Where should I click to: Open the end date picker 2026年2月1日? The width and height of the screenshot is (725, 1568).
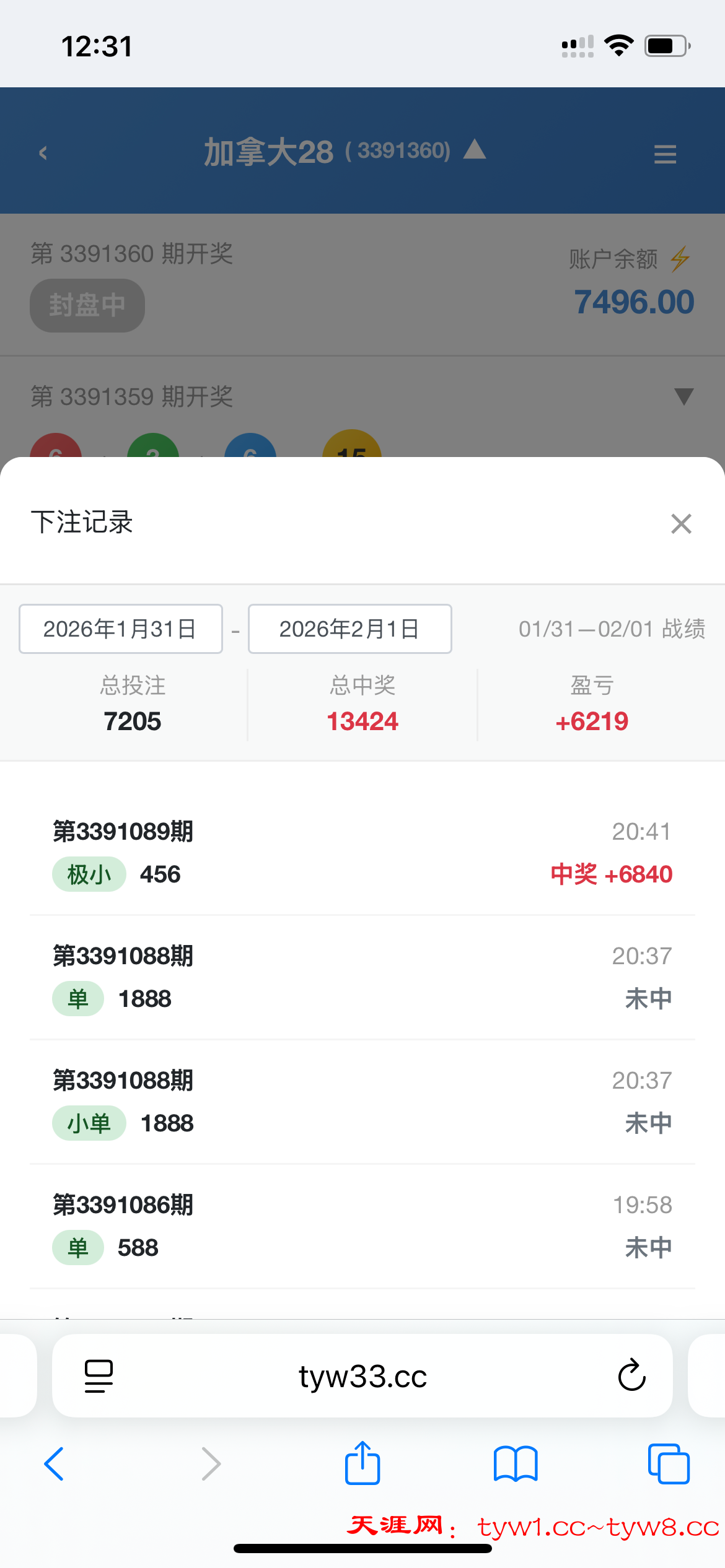point(349,629)
